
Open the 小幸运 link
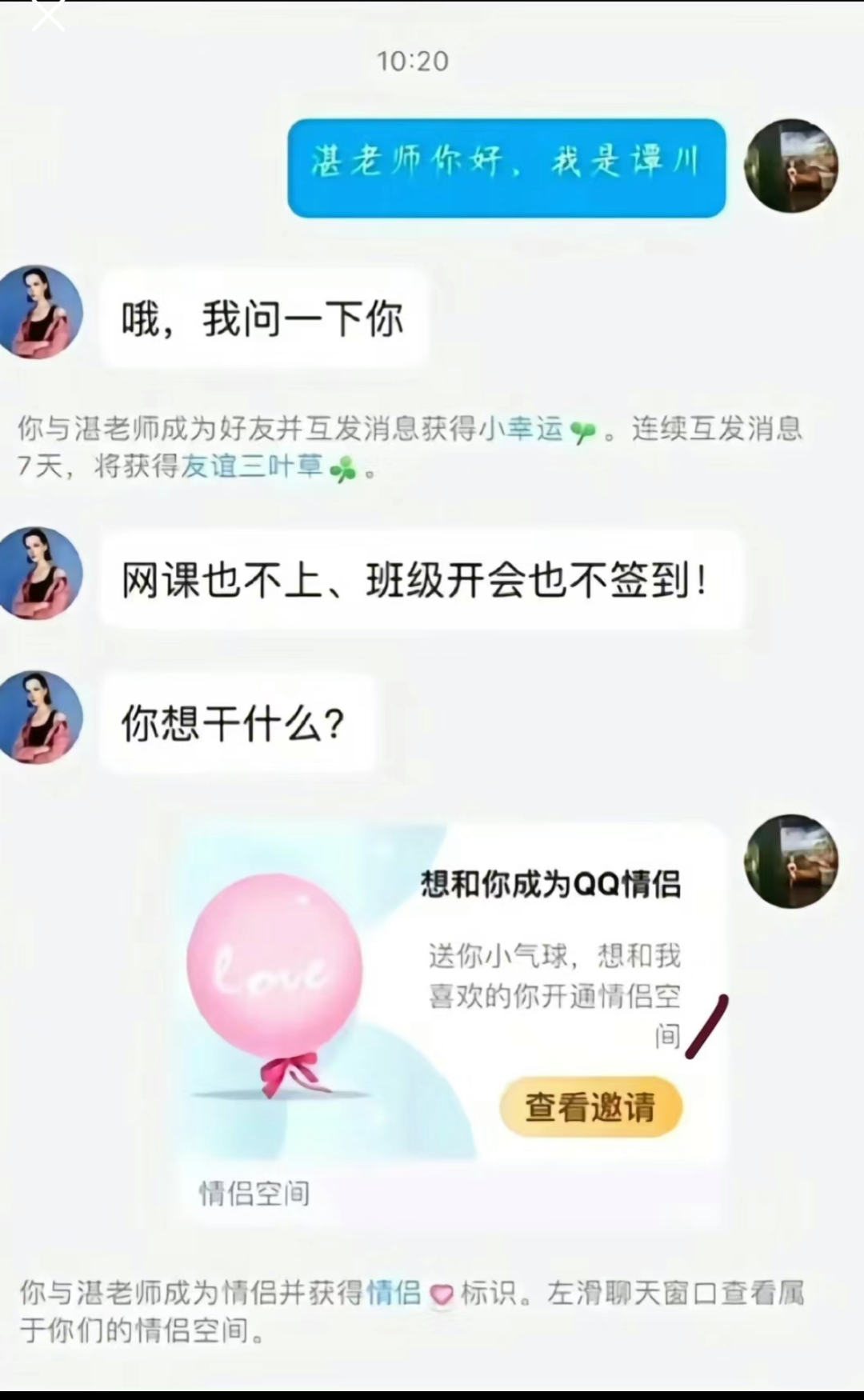point(521,430)
